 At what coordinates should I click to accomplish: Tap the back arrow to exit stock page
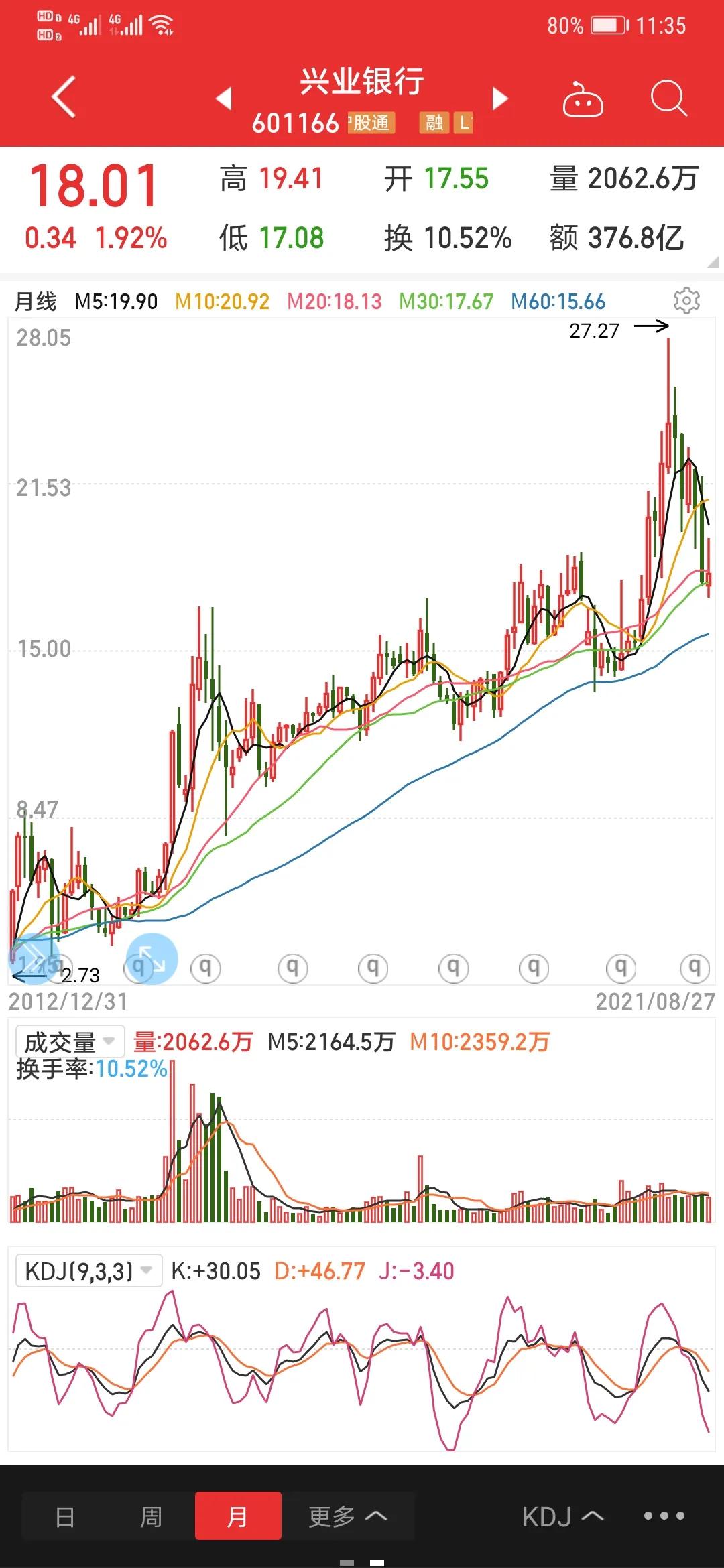pyautogui.click(x=62, y=98)
